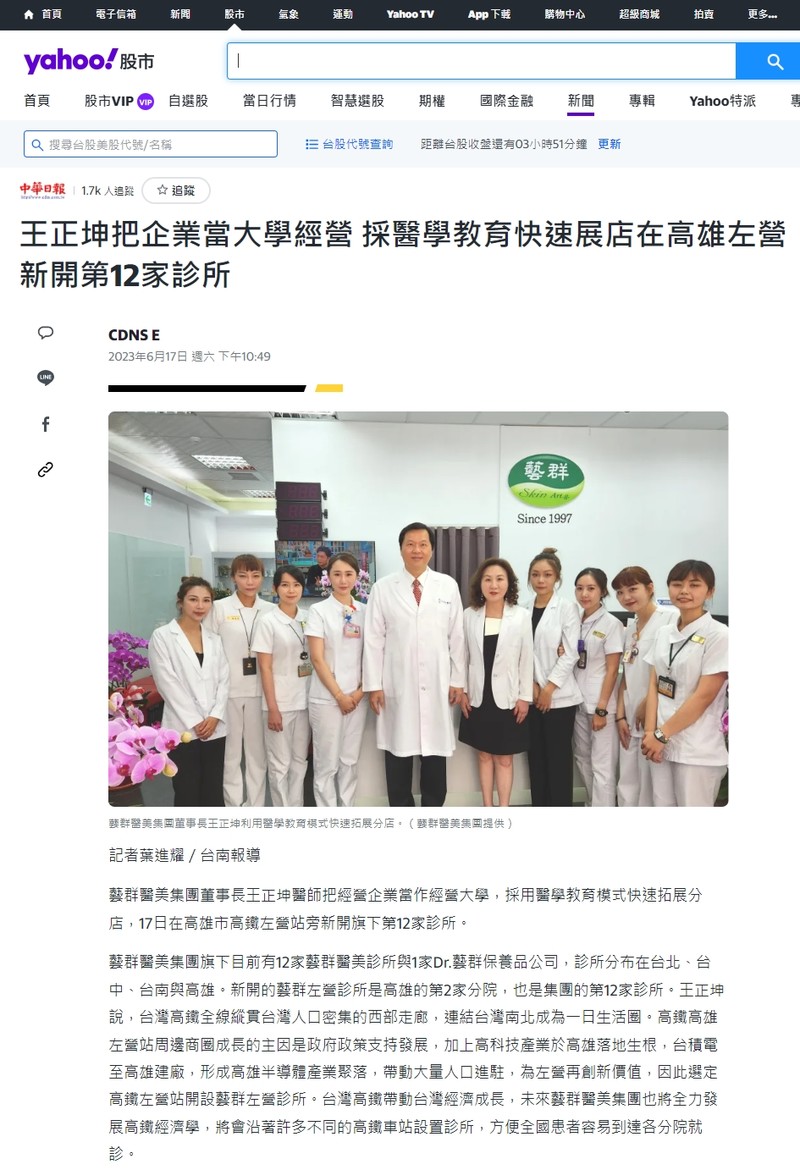Open 電子信箱 from the top bar

pos(117,14)
